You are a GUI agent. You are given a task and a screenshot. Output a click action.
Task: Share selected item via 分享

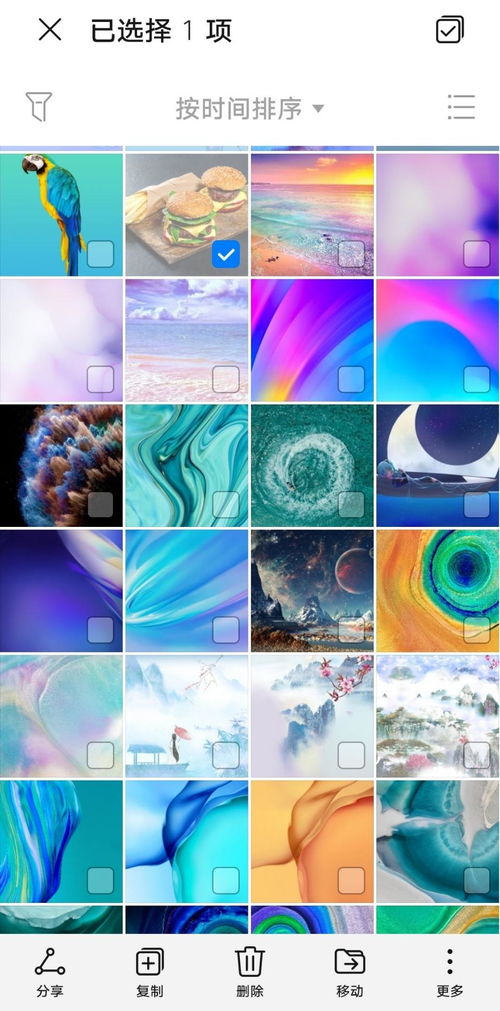50,972
